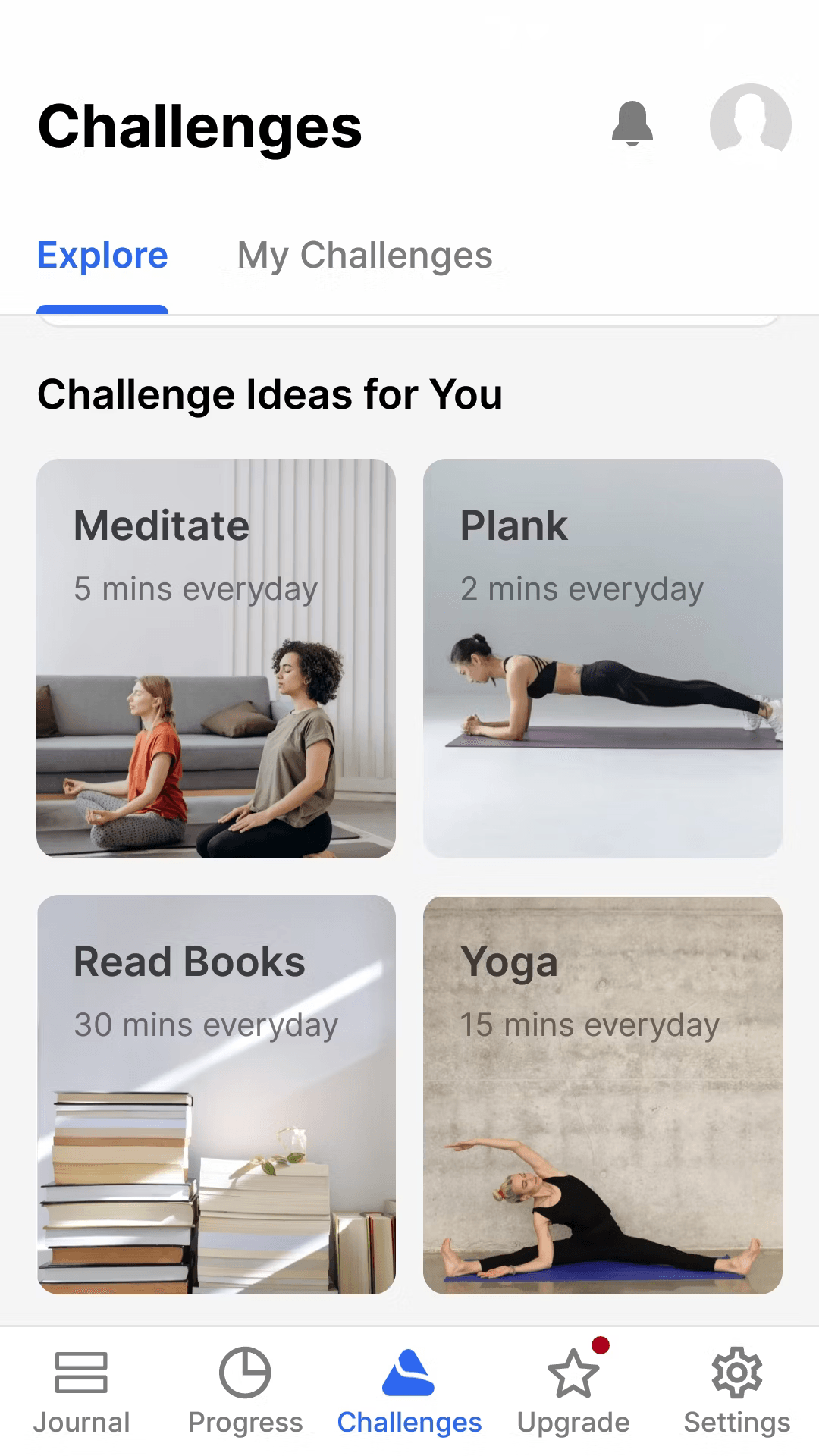
Task: Open the notifications bell
Action: point(632,124)
